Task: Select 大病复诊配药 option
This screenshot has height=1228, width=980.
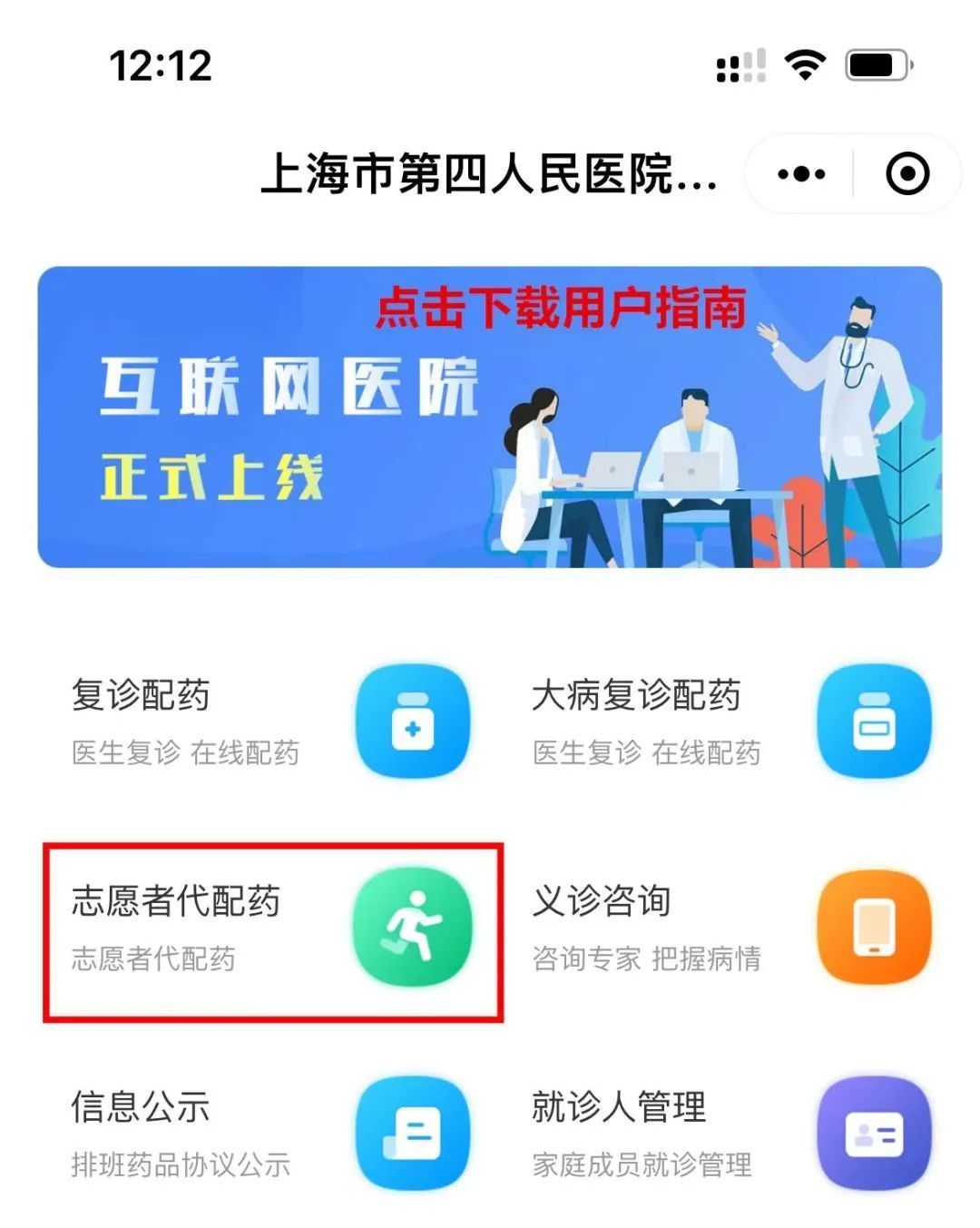Action: (731, 722)
